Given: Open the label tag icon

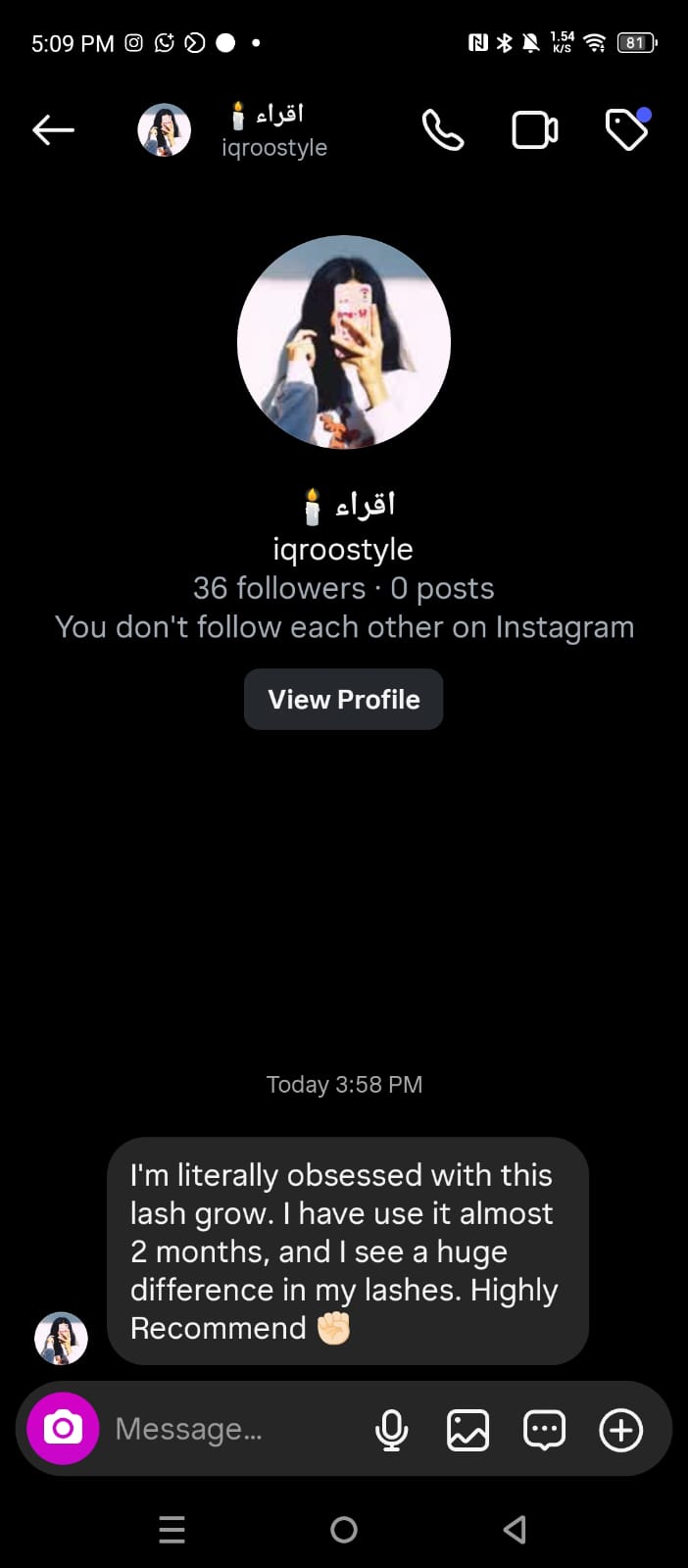Looking at the screenshot, I should [x=627, y=129].
